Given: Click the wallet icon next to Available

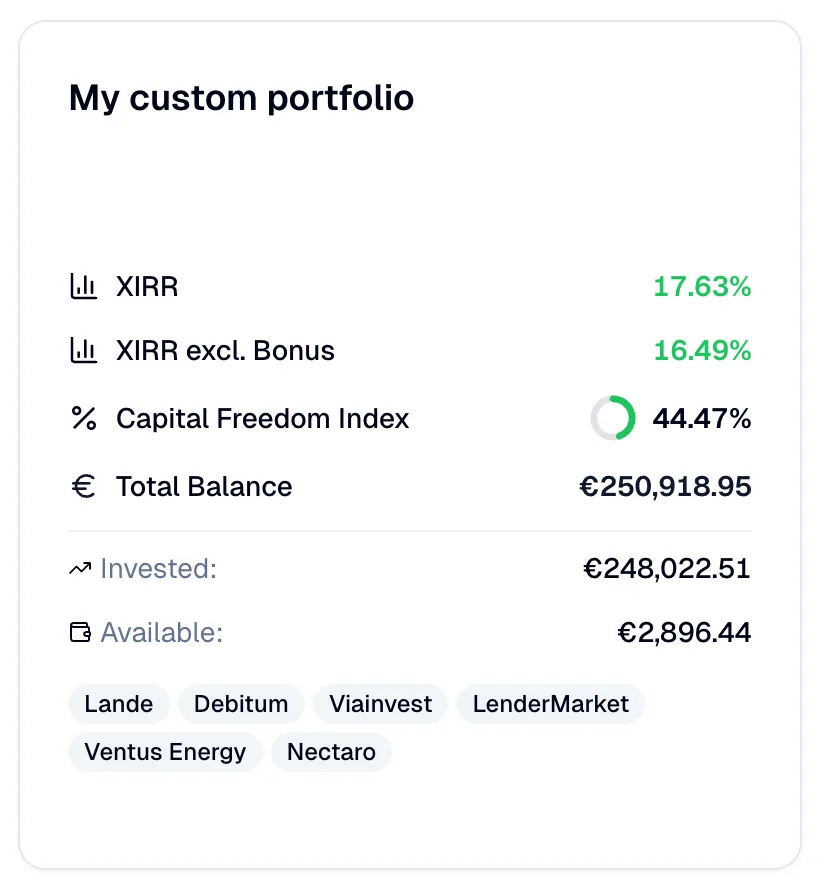Looking at the screenshot, I should click(79, 632).
